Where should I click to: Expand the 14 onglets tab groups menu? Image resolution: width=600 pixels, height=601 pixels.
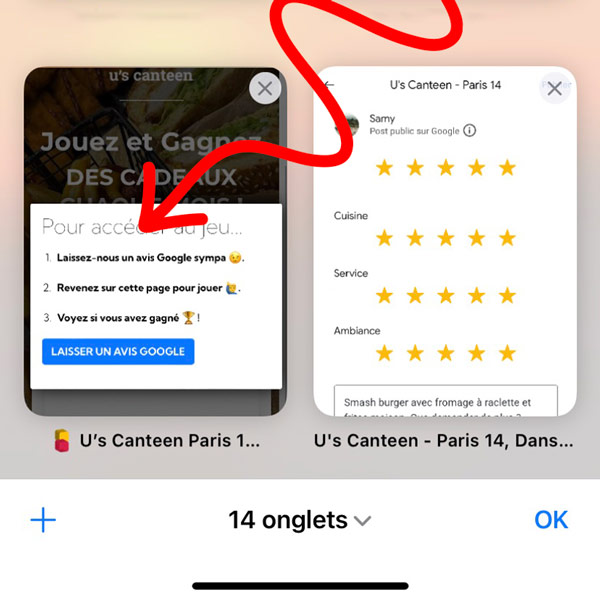point(299,520)
